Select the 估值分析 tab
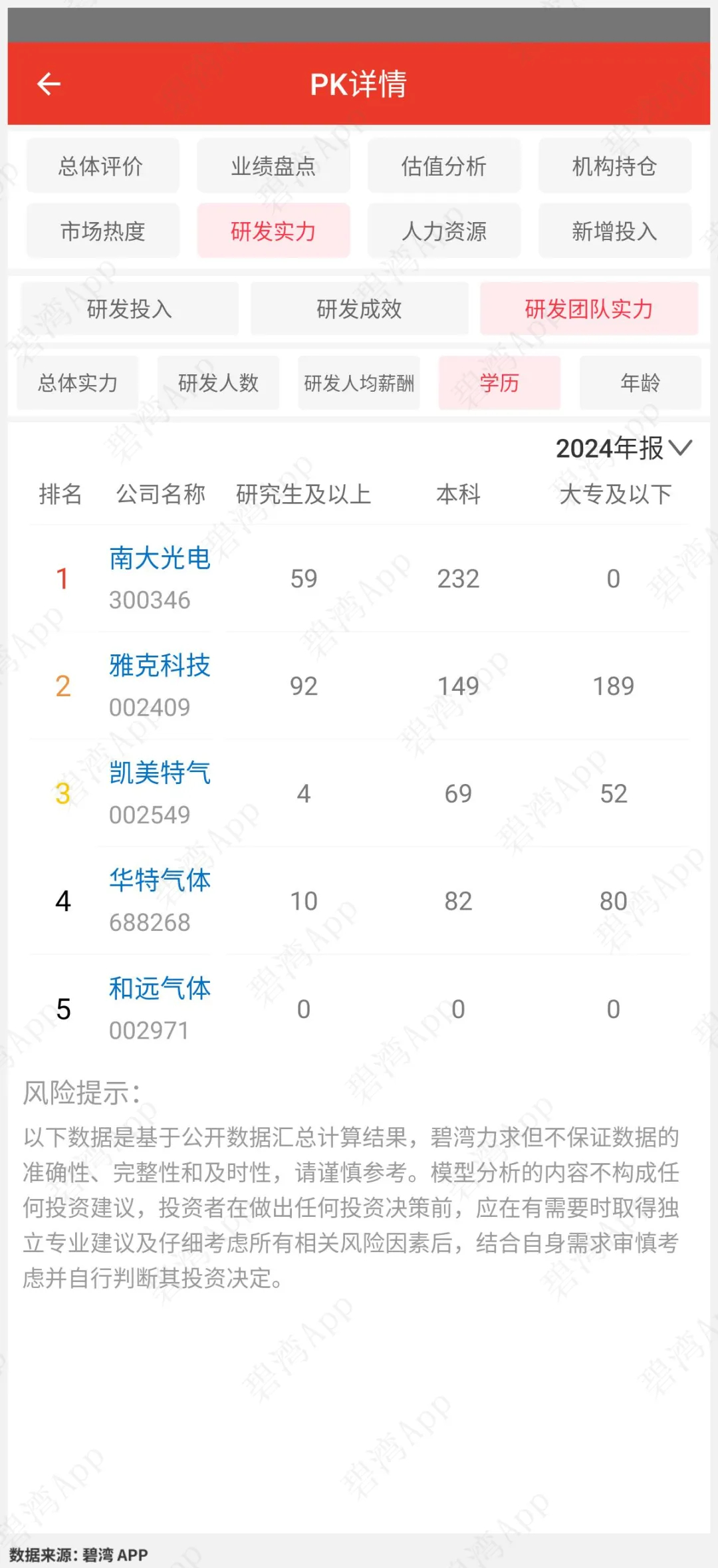Screen dimensions: 718x1568 click(443, 166)
